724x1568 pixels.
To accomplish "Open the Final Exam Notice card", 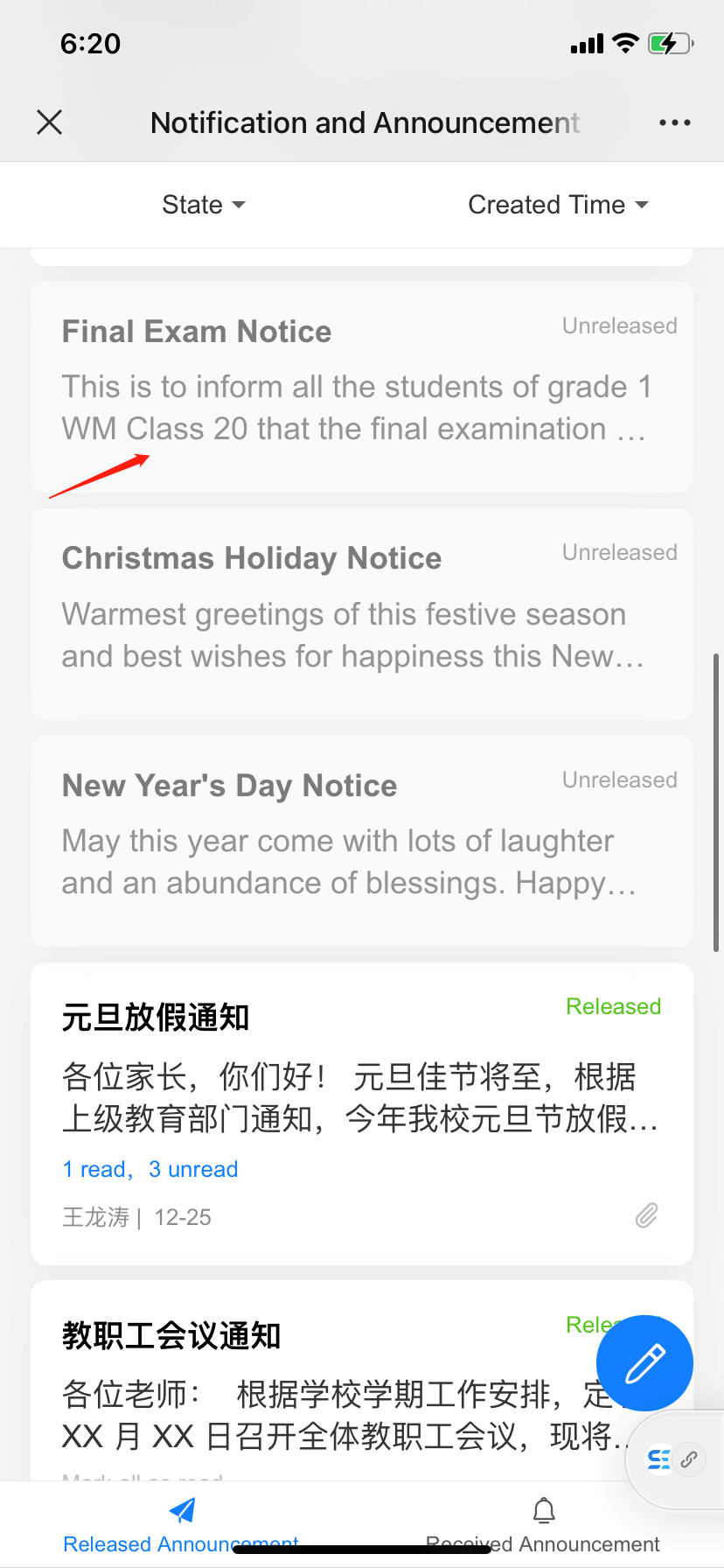I will (x=361, y=385).
